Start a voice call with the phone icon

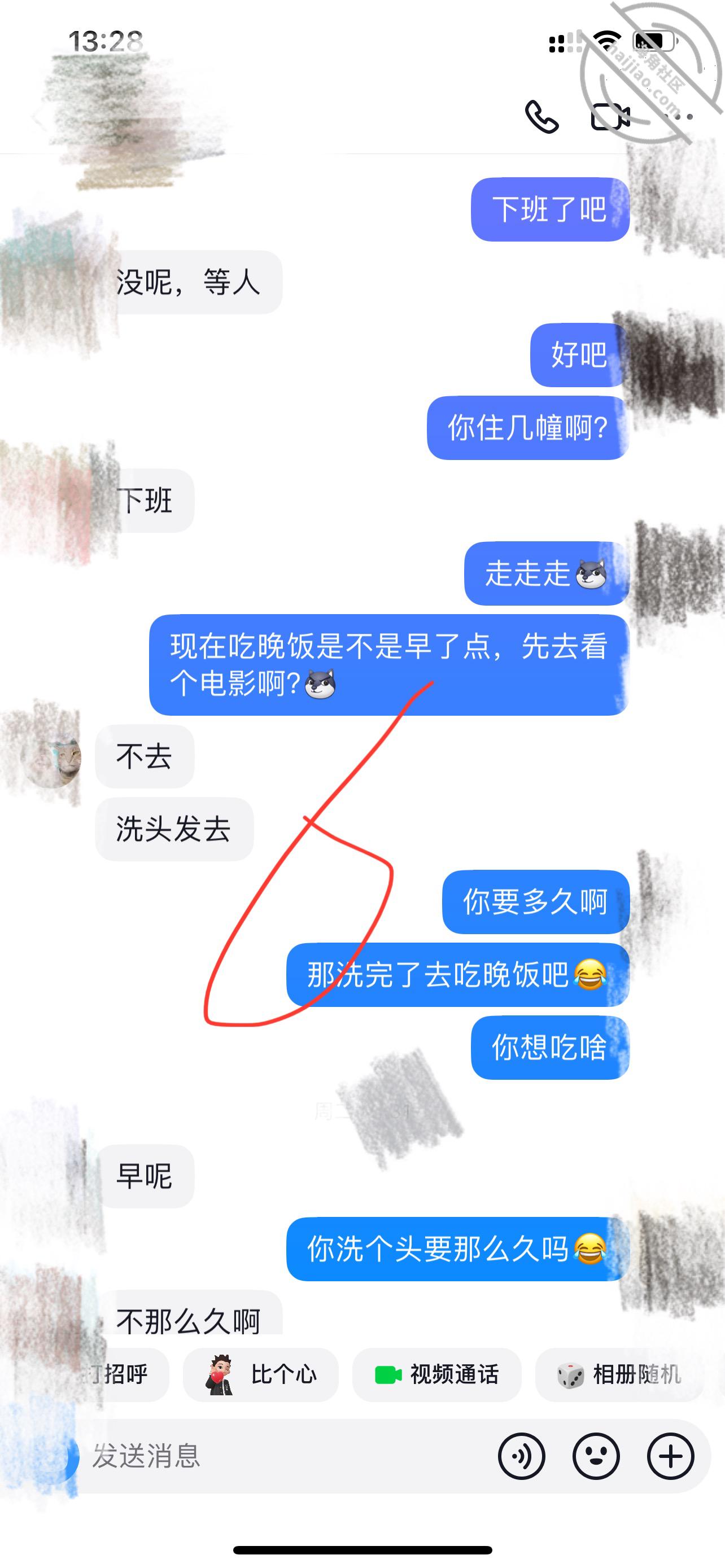point(541,116)
